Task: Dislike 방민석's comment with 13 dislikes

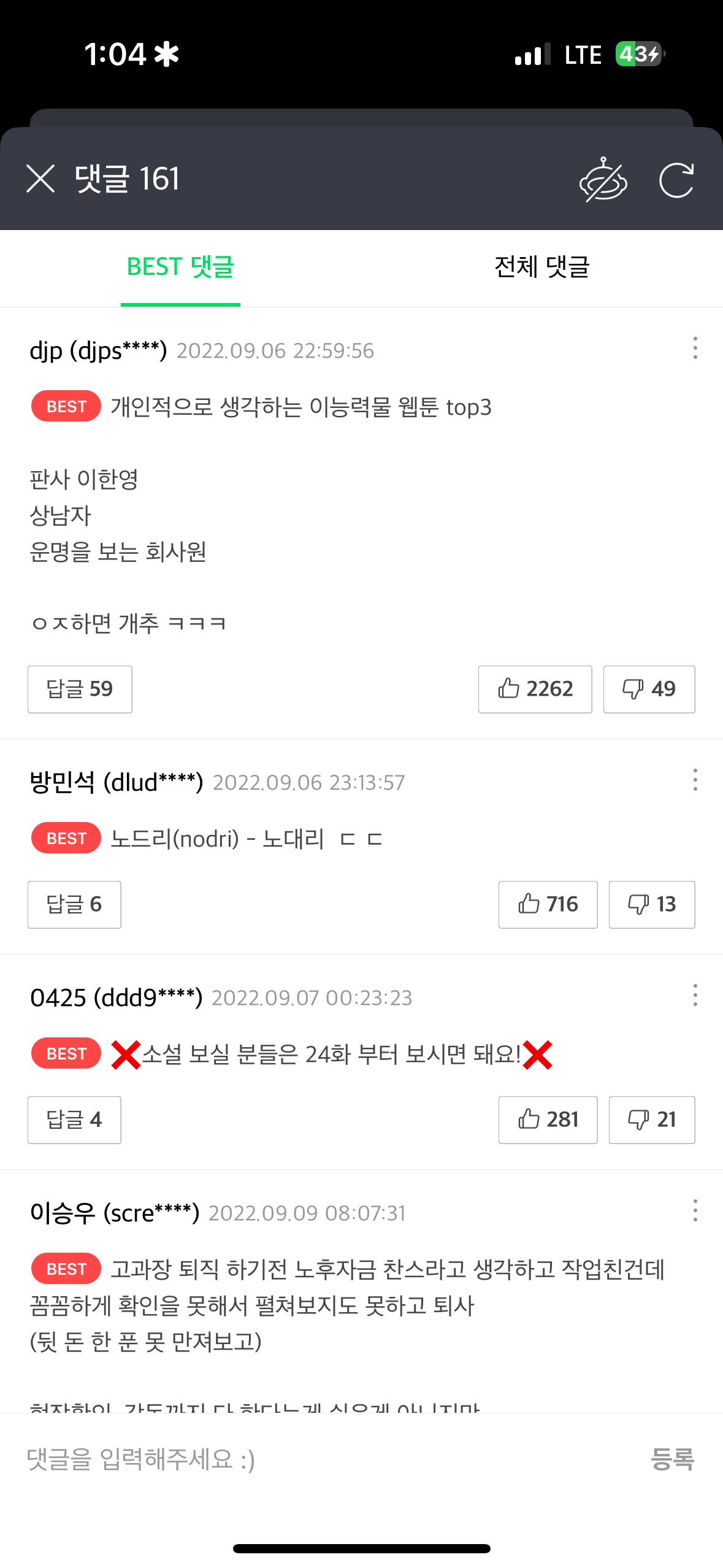Action: click(x=652, y=904)
